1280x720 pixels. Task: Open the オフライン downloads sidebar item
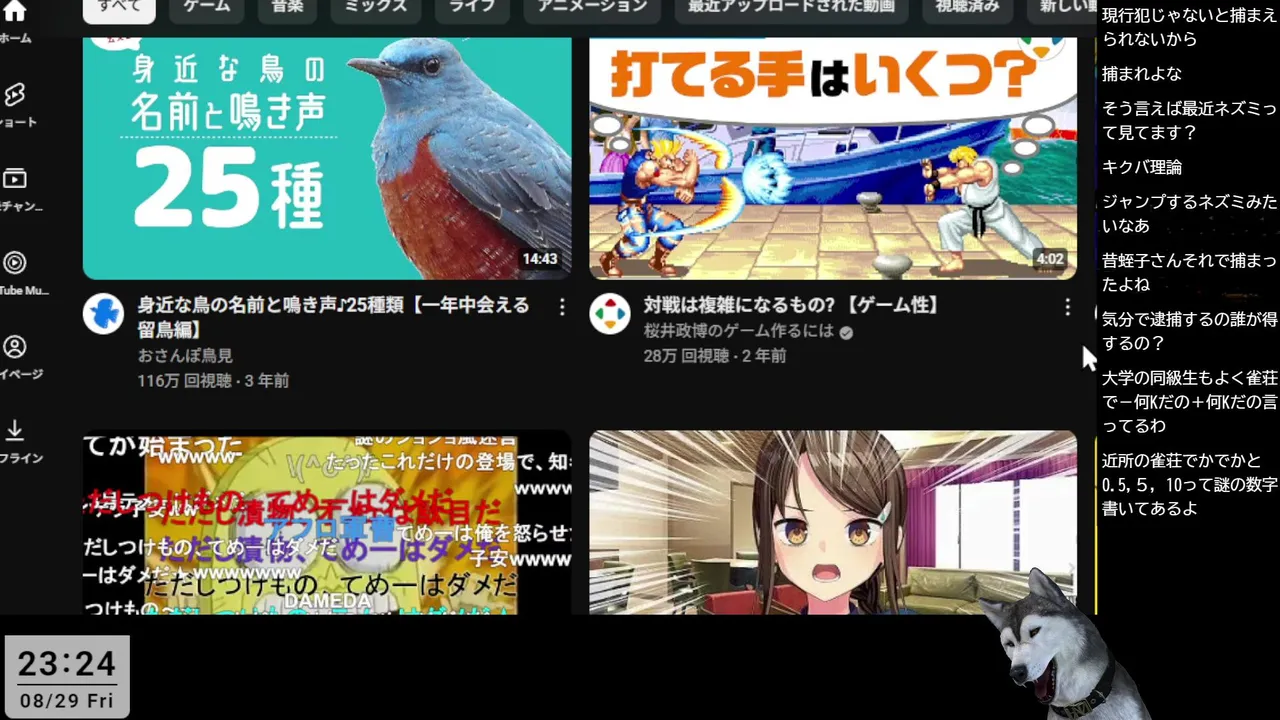(15, 440)
